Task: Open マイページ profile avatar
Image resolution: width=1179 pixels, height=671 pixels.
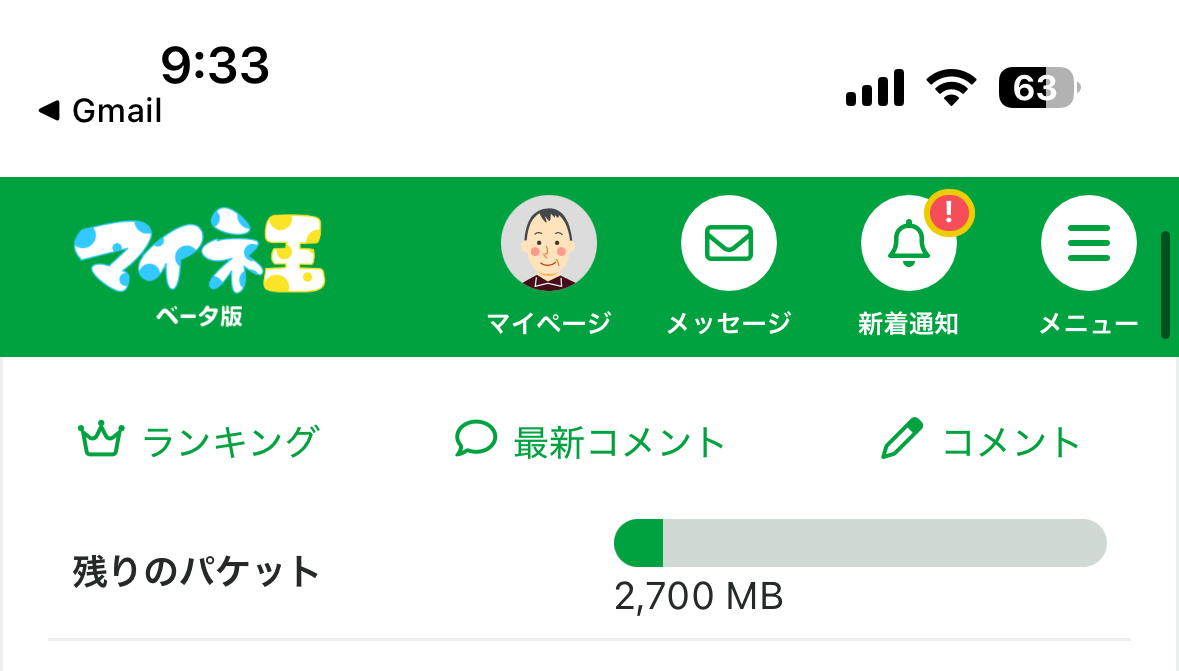Action: point(548,244)
